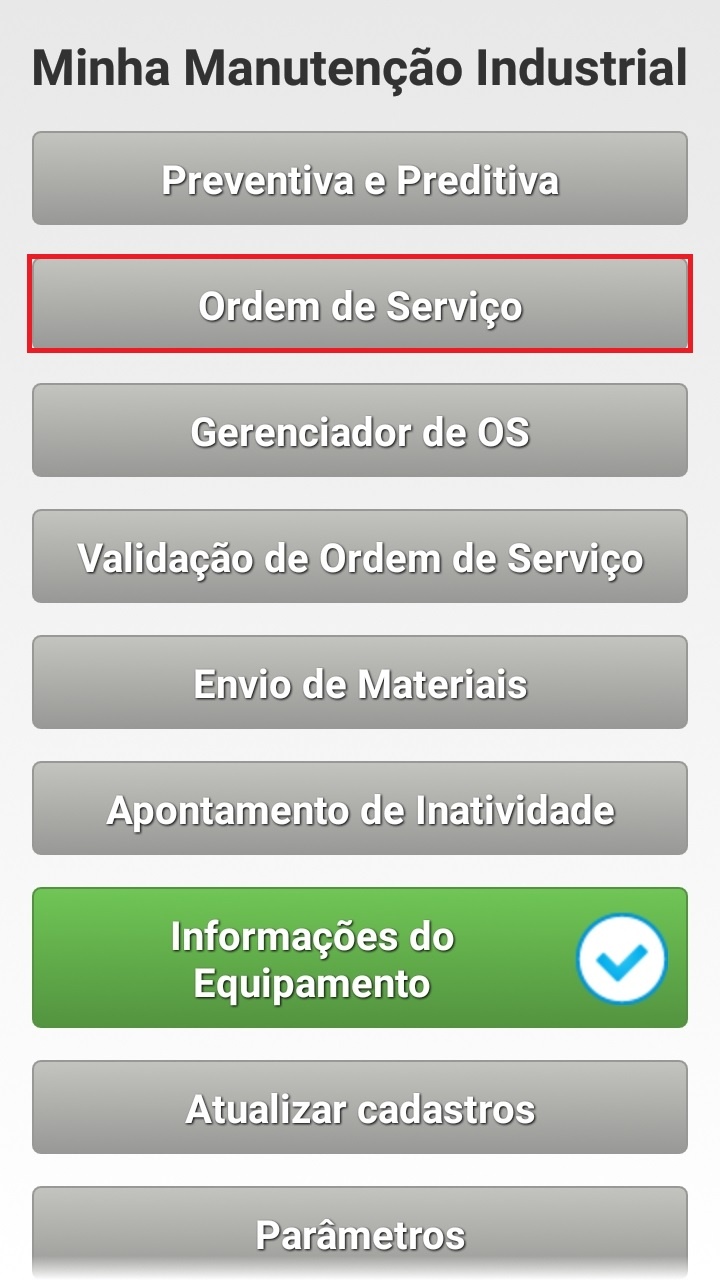720x1280 pixels.
Task: Open Apontamento de Inatividade
Action: [360, 809]
